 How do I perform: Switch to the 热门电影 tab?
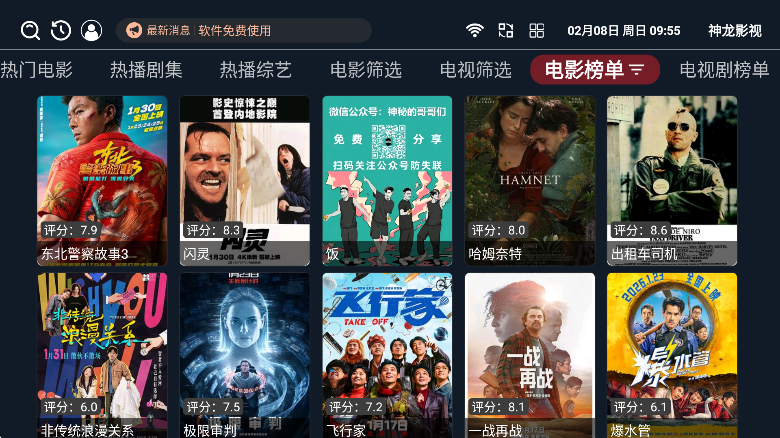pyautogui.click(x=37, y=70)
